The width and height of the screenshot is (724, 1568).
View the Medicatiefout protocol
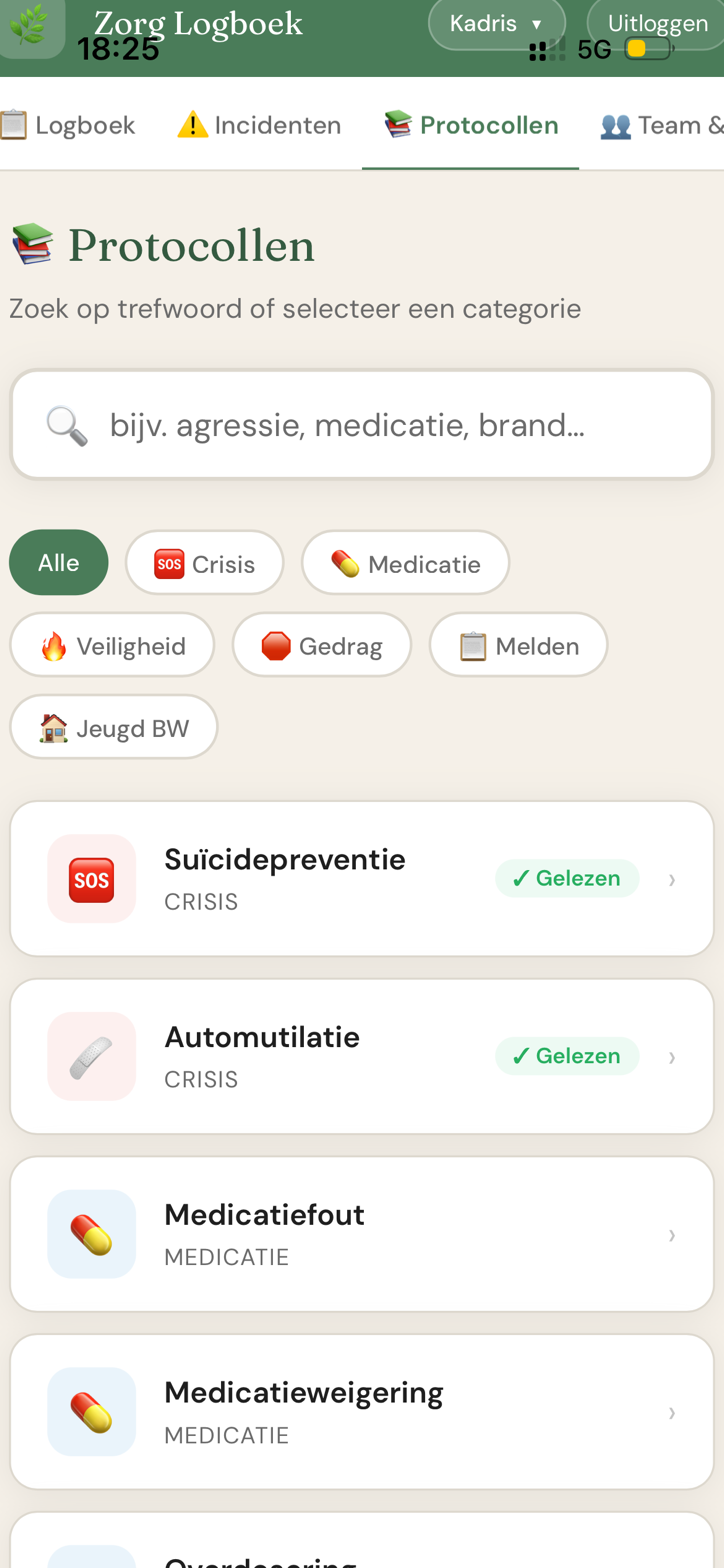coord(361,1234)
